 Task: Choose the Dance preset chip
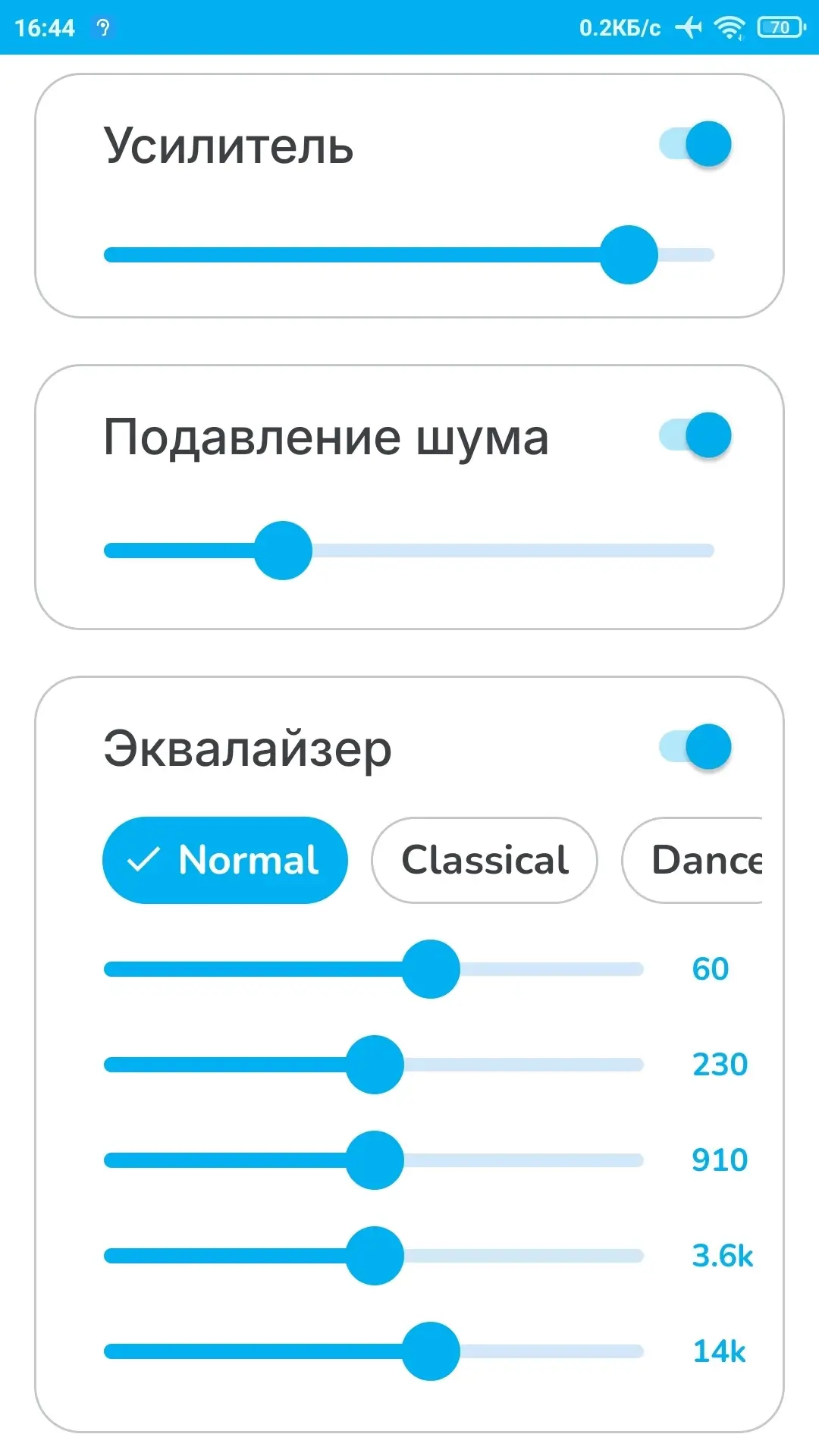[692, 860]
